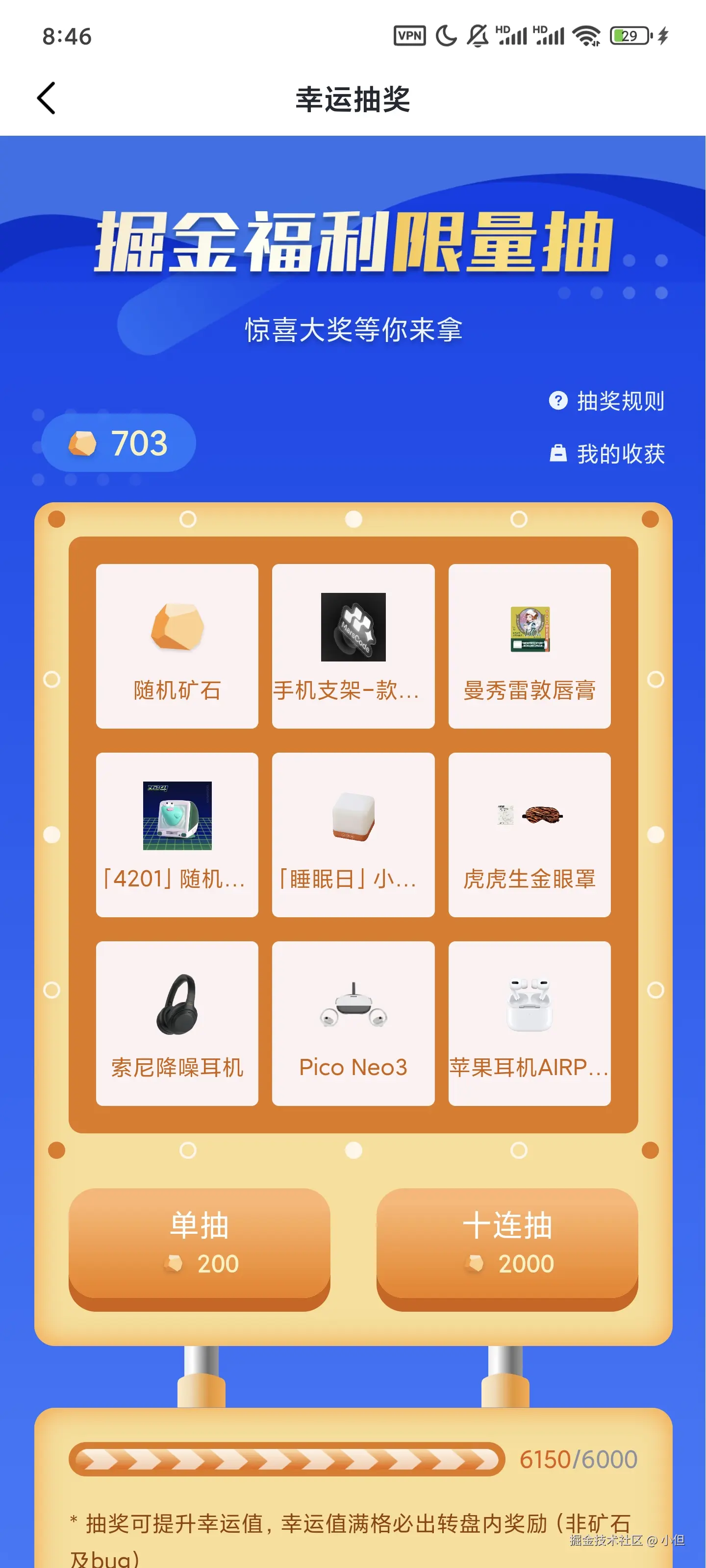706x1568 pixels.
Task: Open 我的收获 via the bag icon
Action: (558, 453)
